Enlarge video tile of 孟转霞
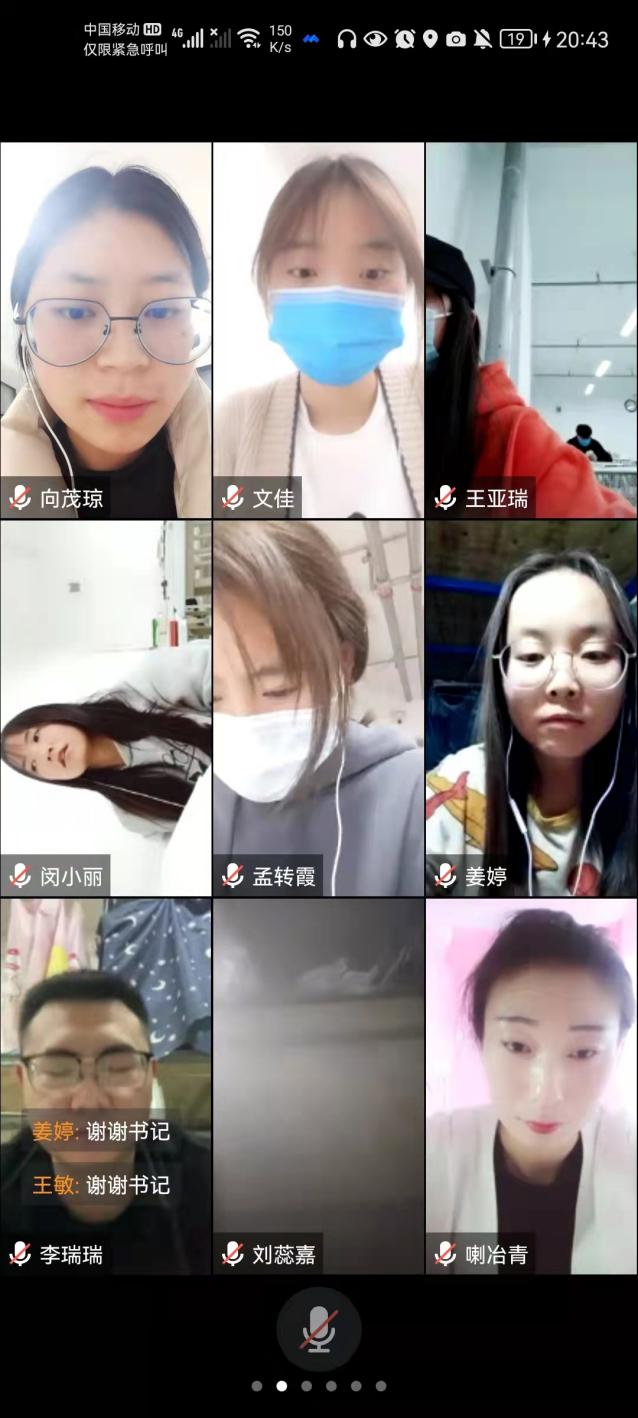The width and height of the screenshot is (638, 1418). click(x=318, y=707)
